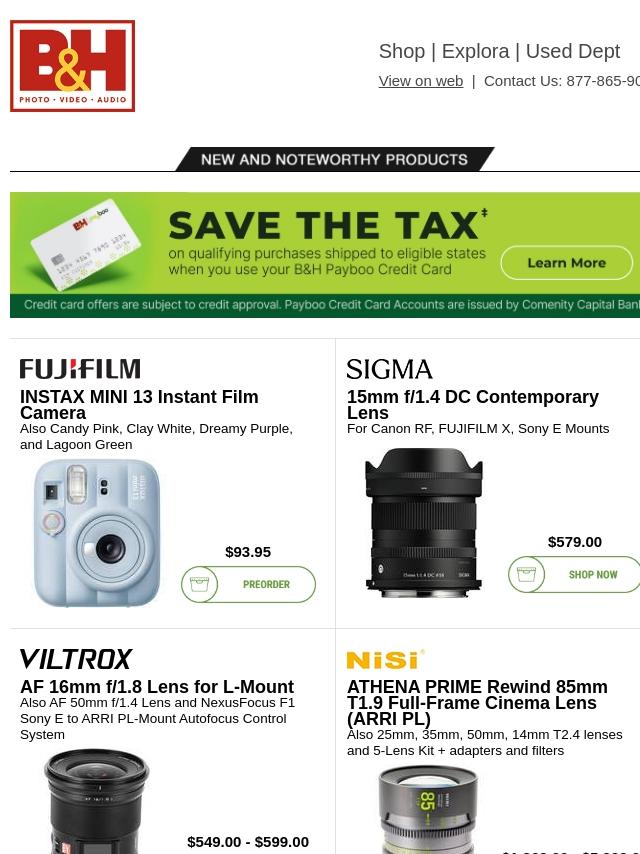Viewport: 640px width, 854px height.
Task: Open the Shop link in header
Action: pos(401,51)
